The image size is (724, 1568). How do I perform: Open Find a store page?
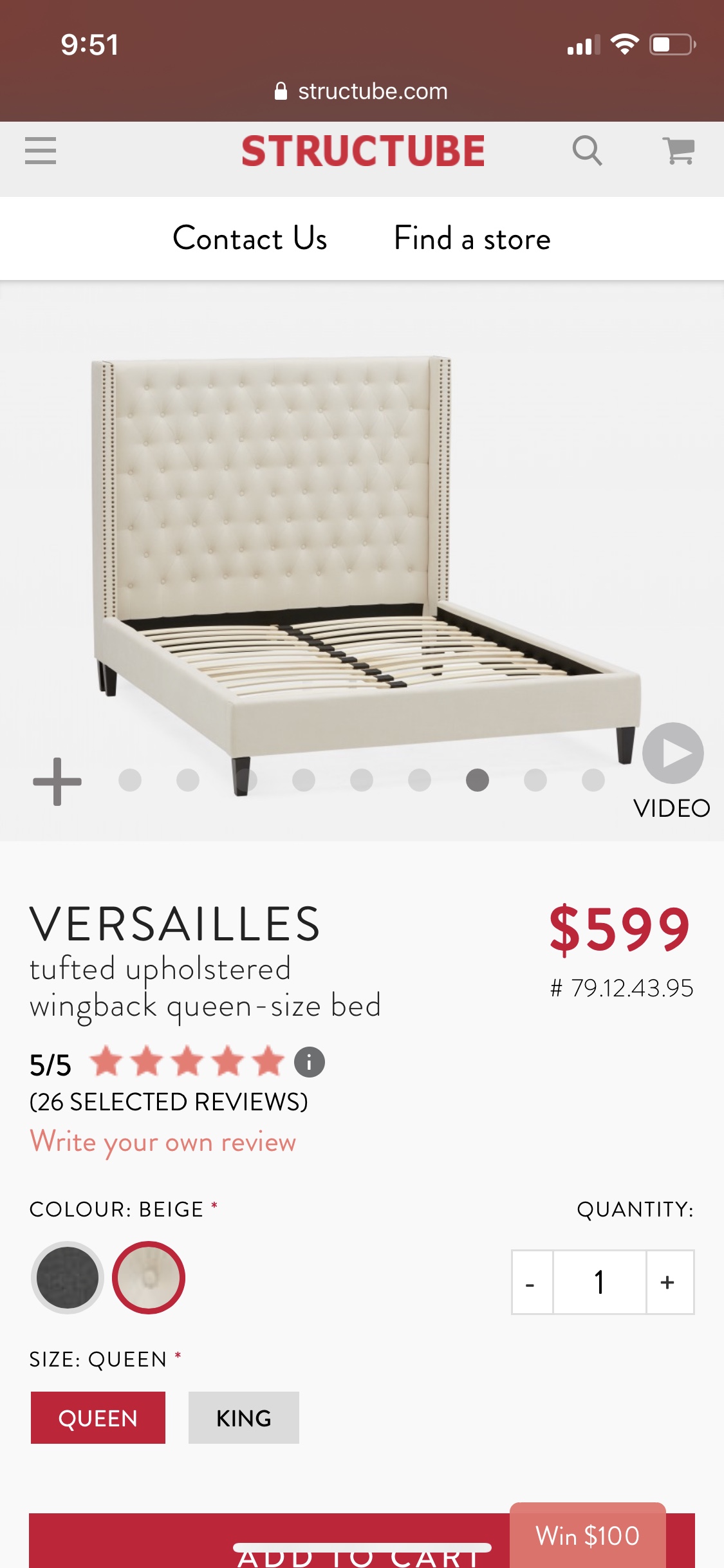[x=472, y=238]
